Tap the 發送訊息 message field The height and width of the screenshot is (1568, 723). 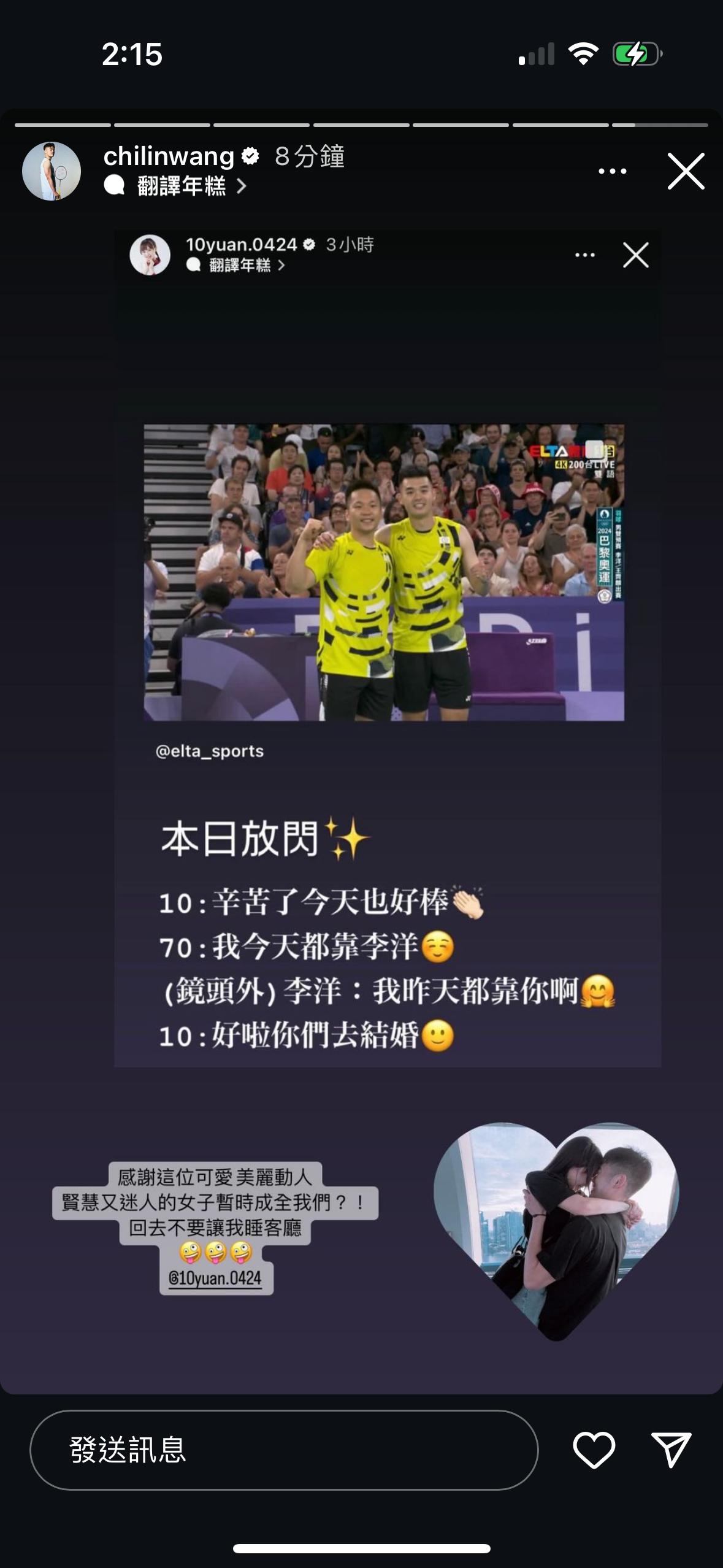283,1450
